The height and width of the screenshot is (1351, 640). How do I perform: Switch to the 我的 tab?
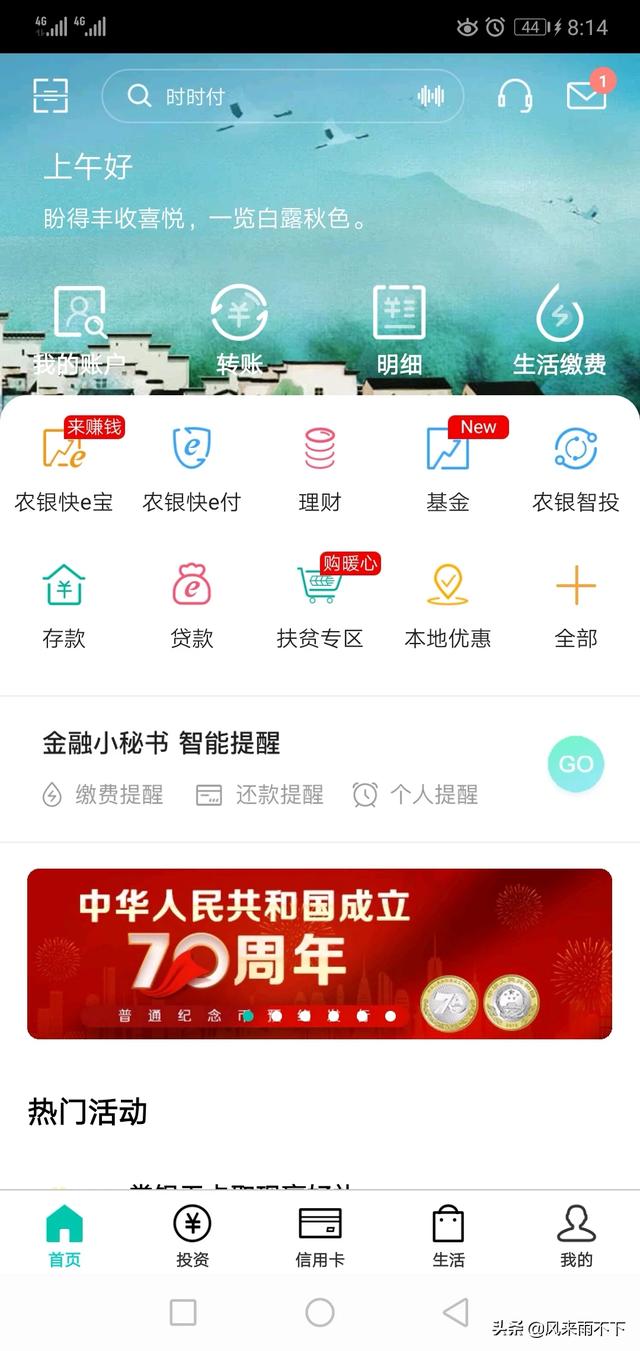576,1236
